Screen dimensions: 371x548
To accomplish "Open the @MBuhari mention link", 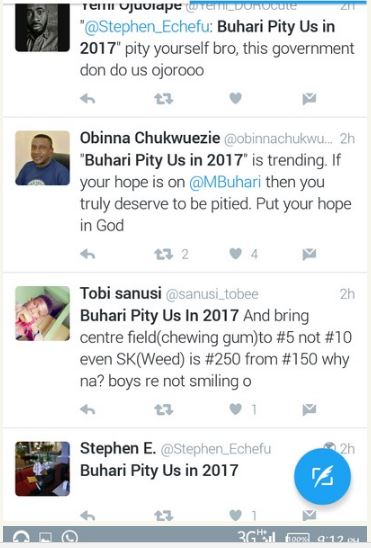I will coord(225,182).
